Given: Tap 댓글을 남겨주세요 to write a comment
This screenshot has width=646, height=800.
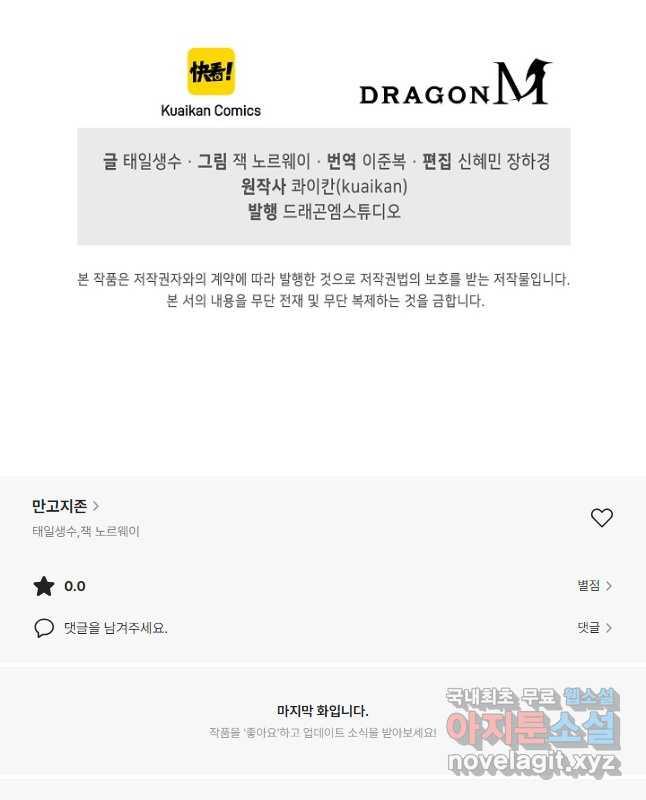Looking at the screenshot, I should (x=115, y=628).
